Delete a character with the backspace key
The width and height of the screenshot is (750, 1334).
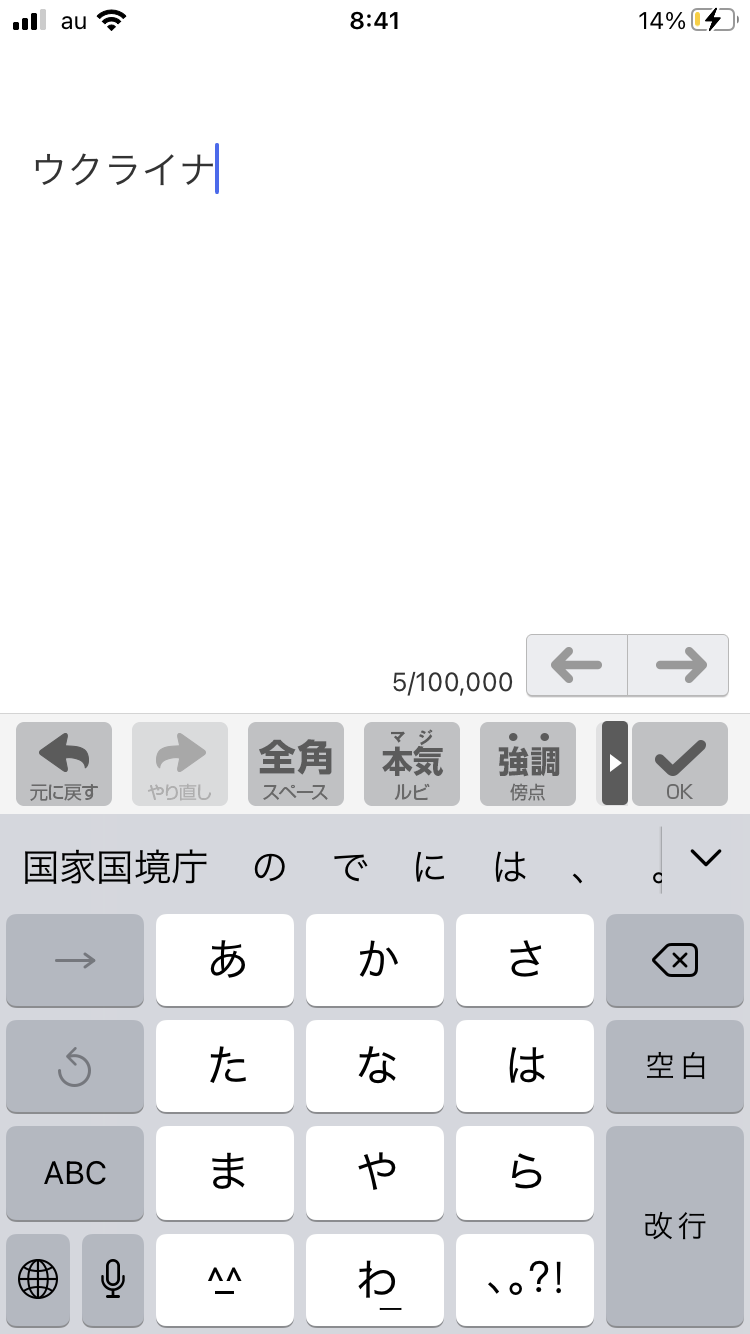click(x=675, y=961)
